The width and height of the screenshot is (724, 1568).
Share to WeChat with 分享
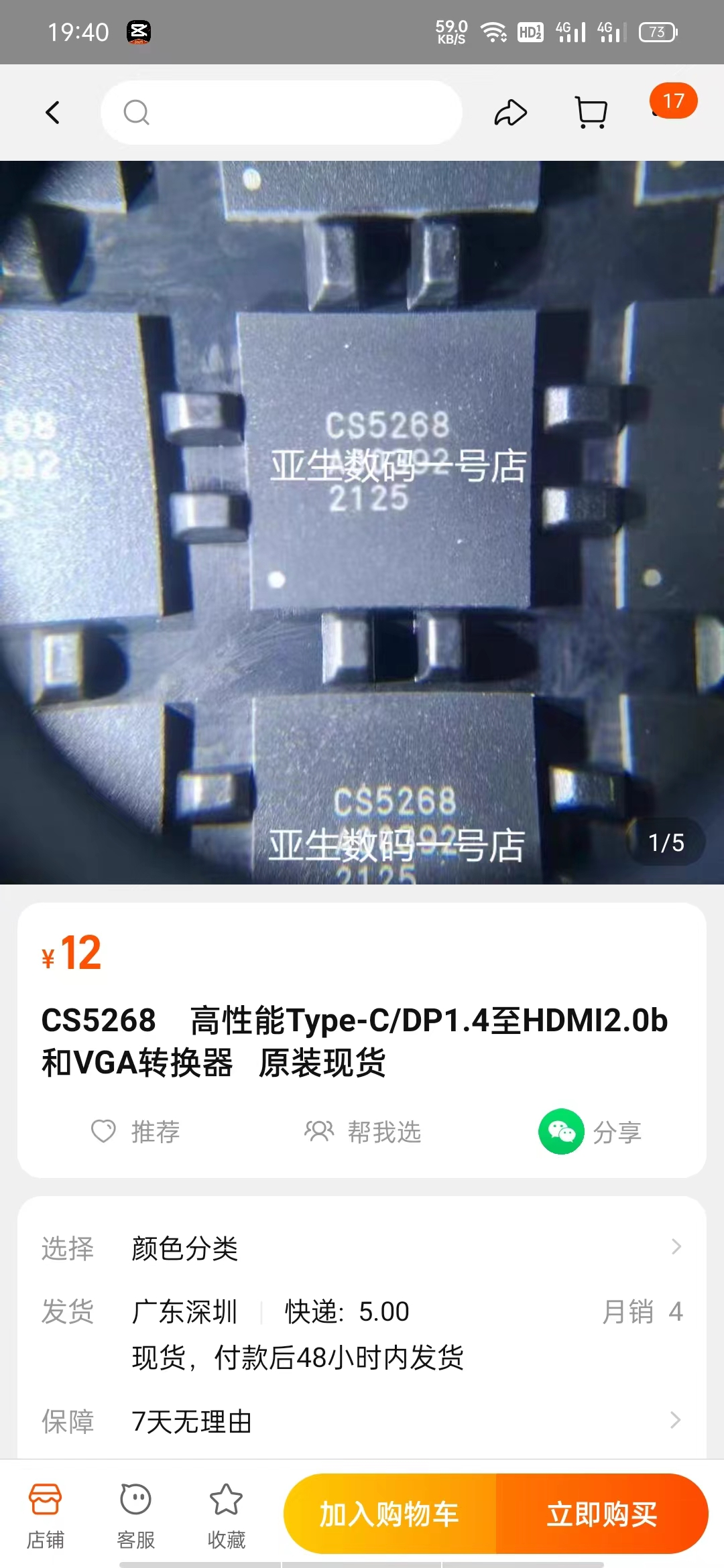click(590, 1132)
